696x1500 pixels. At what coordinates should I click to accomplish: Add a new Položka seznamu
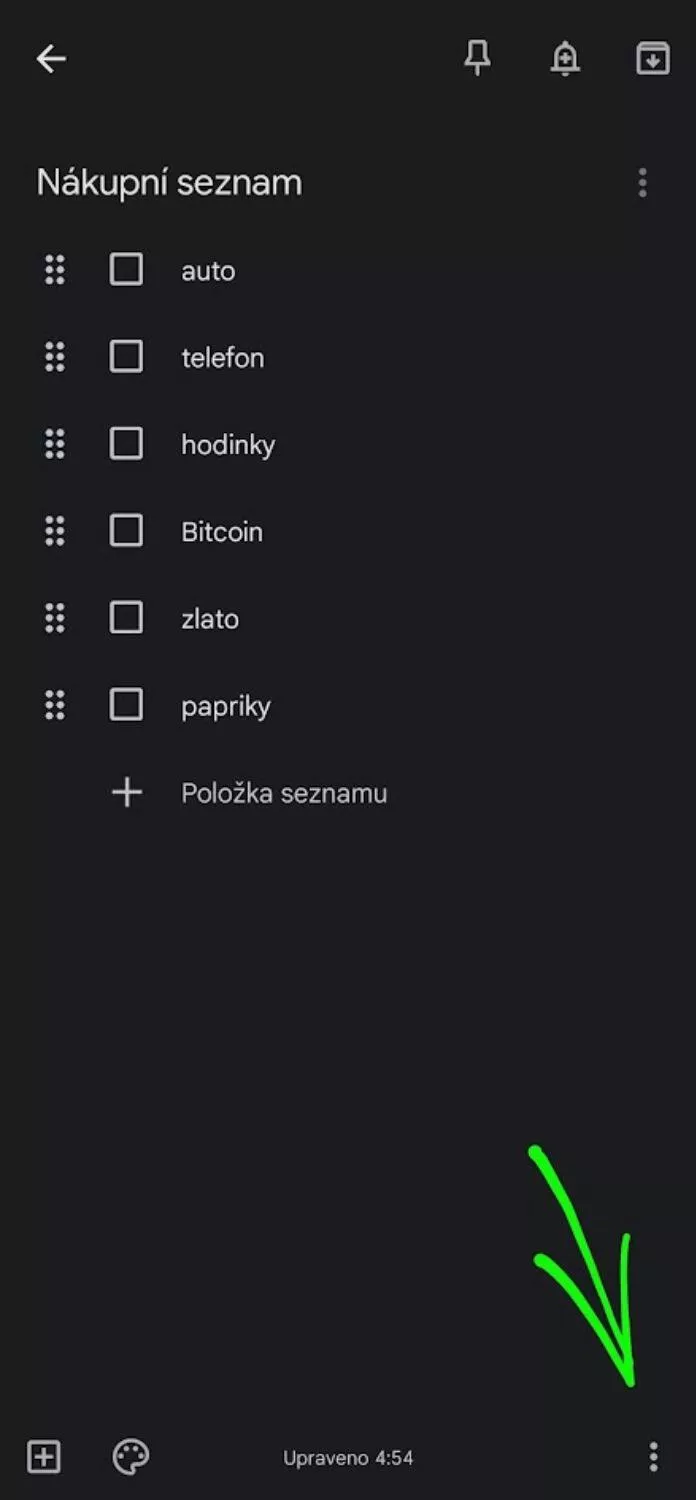coord(284,793)
